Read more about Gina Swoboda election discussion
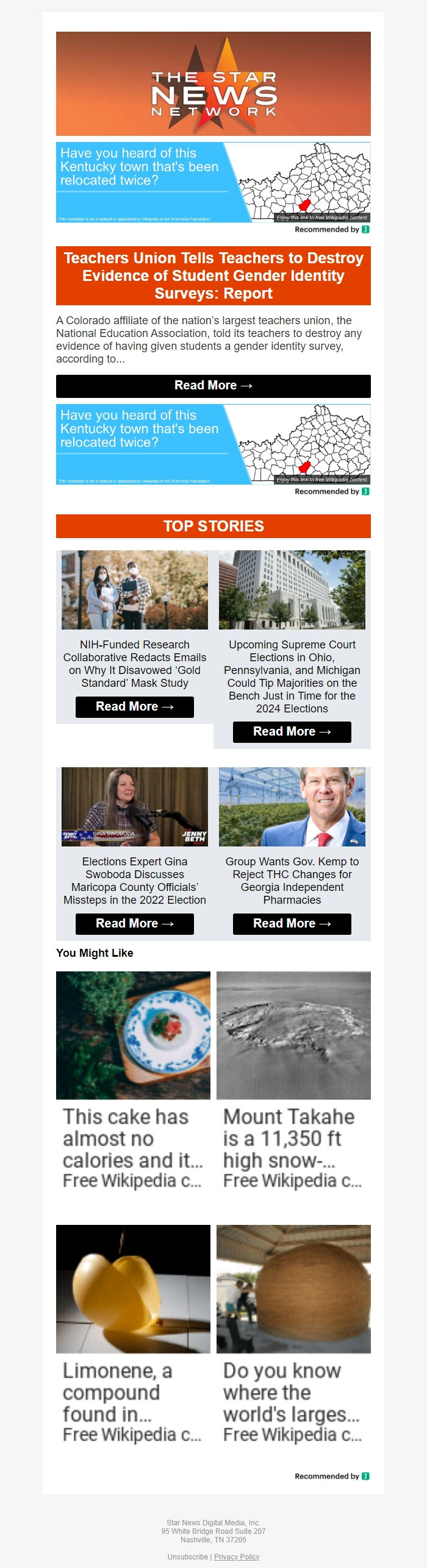The image size is (427, 1568). click(134, 924)
